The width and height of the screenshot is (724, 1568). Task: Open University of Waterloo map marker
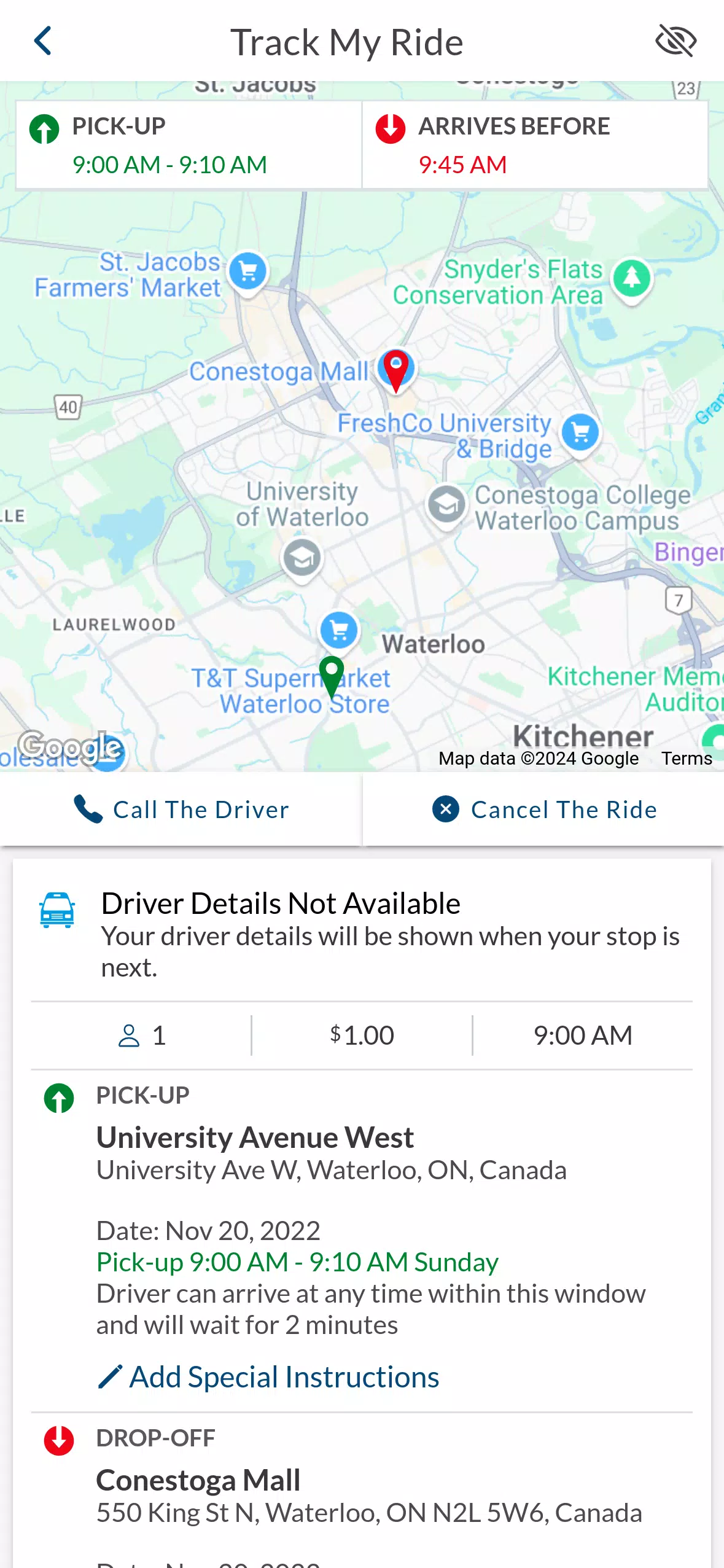302,557
